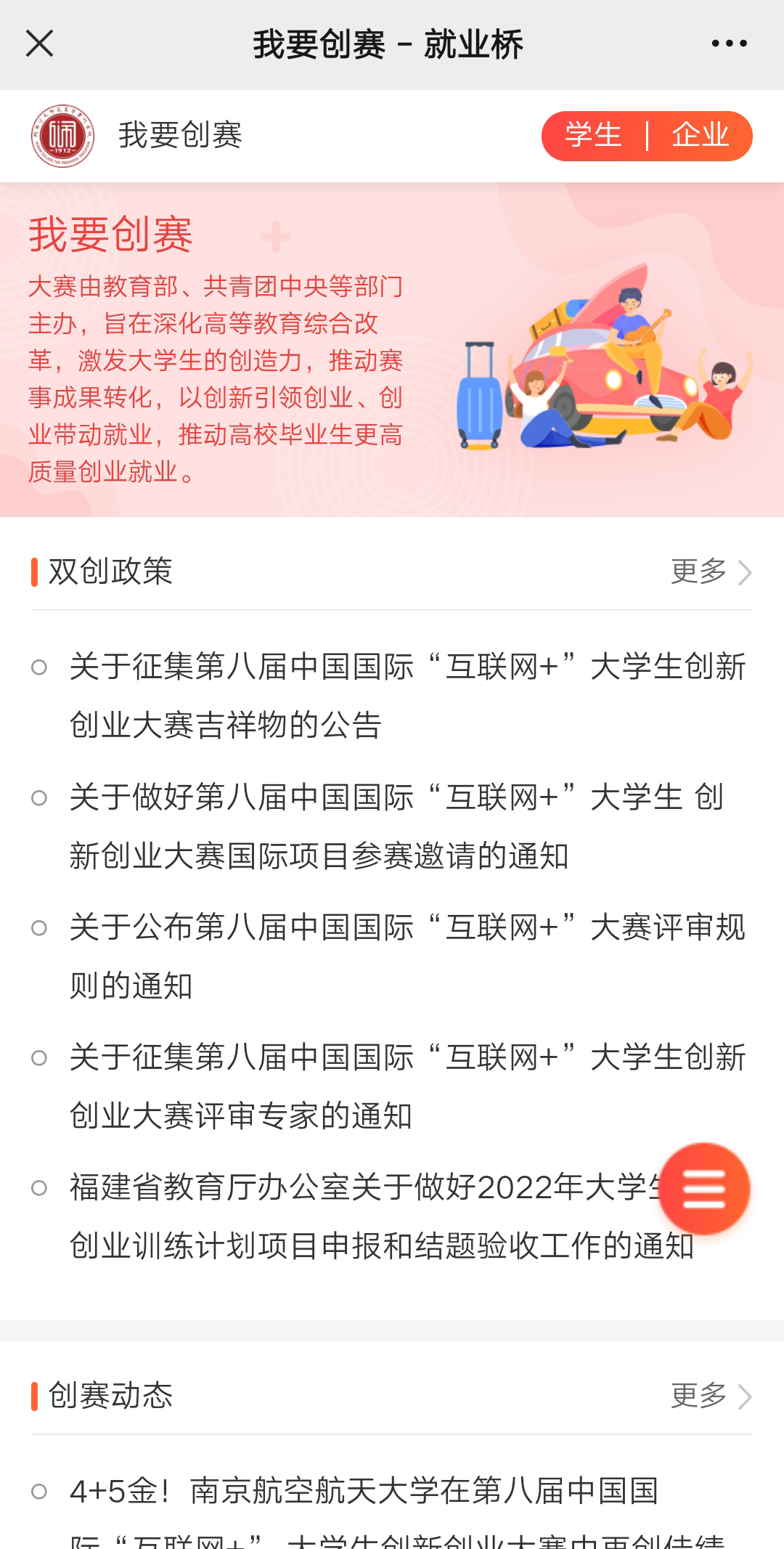Image resolution: width=784 pixels, height=1549 pixels.
Task: Open the 吉祥物的公告 article
Action: pyautogui.click(x=407, y=695)
